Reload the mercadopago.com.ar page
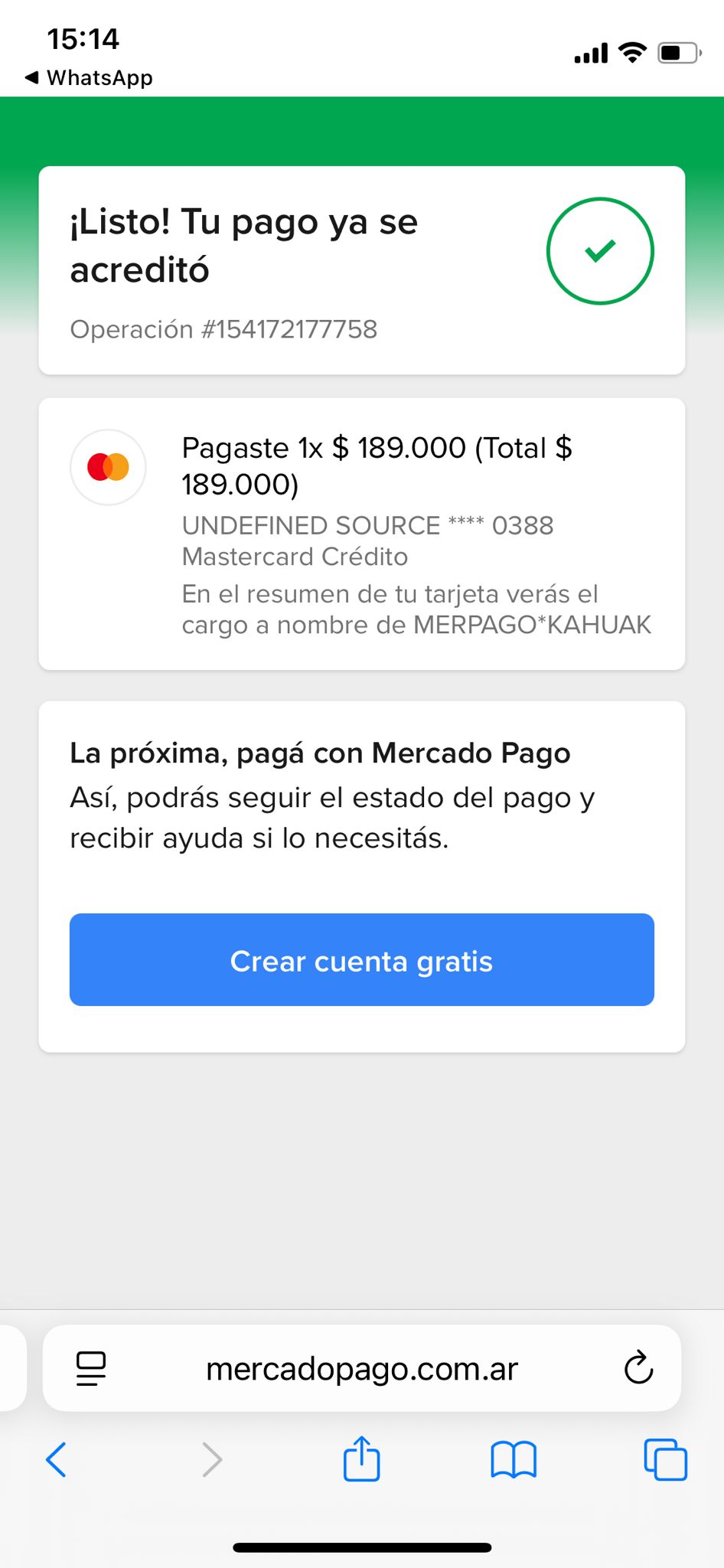This screenshot has height=1568, width=724. [638, 1368]
